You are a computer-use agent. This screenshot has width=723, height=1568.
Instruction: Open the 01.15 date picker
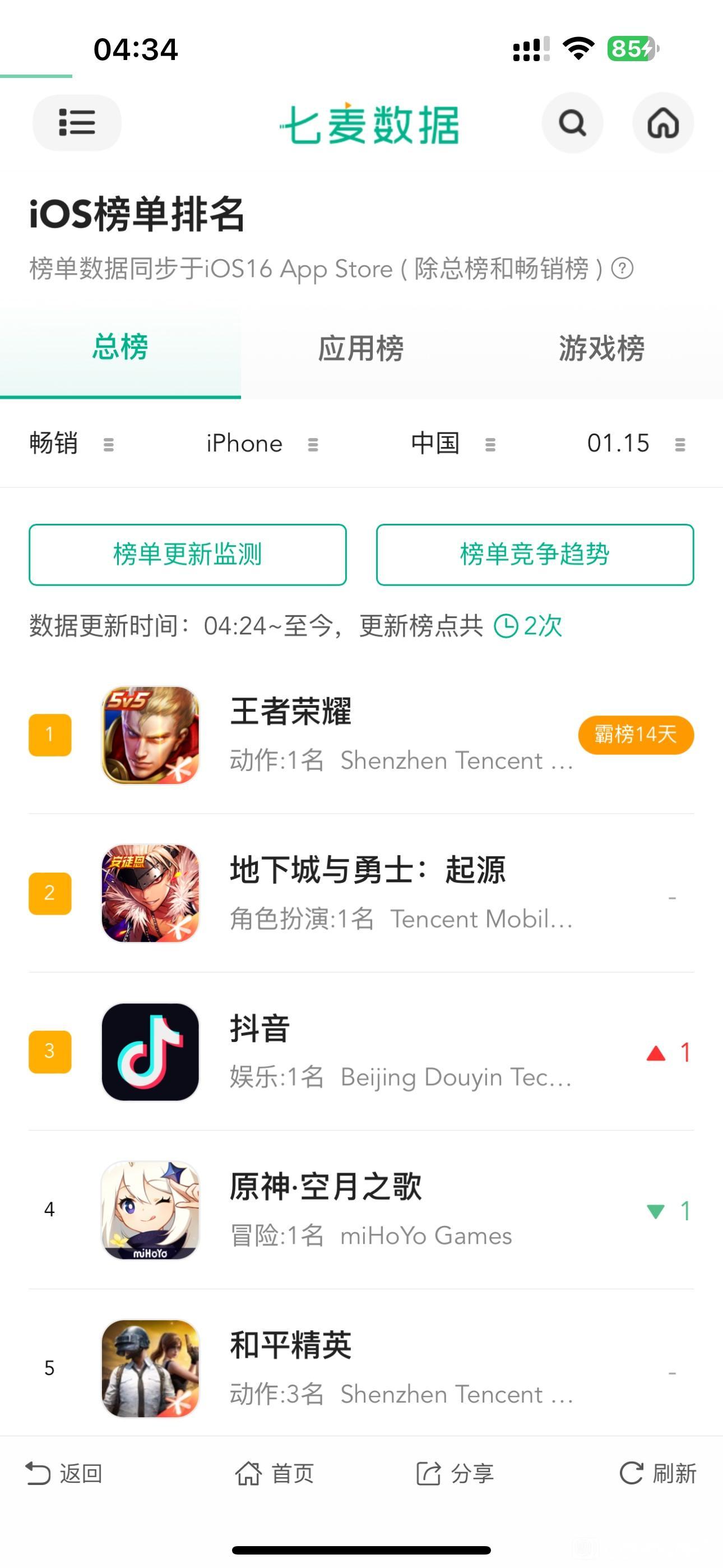[x=636, y=444]
